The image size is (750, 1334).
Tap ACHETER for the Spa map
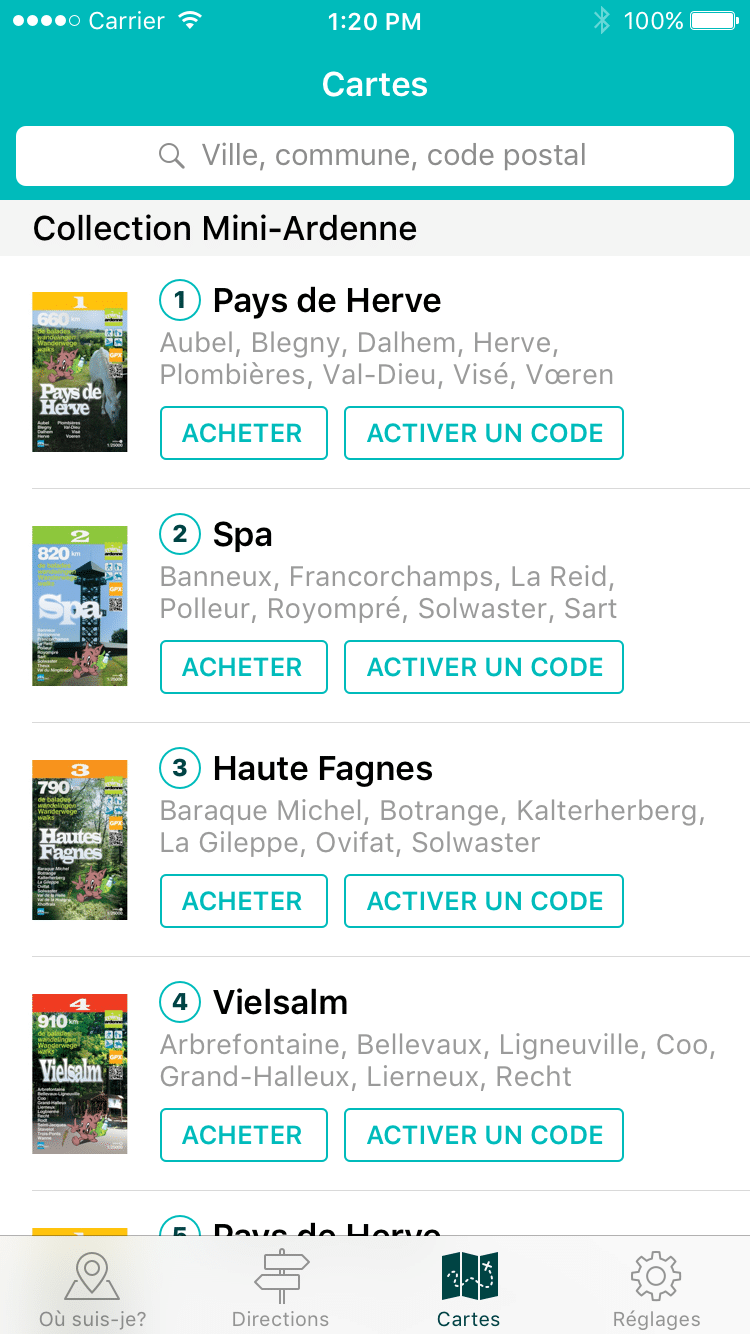244,667
